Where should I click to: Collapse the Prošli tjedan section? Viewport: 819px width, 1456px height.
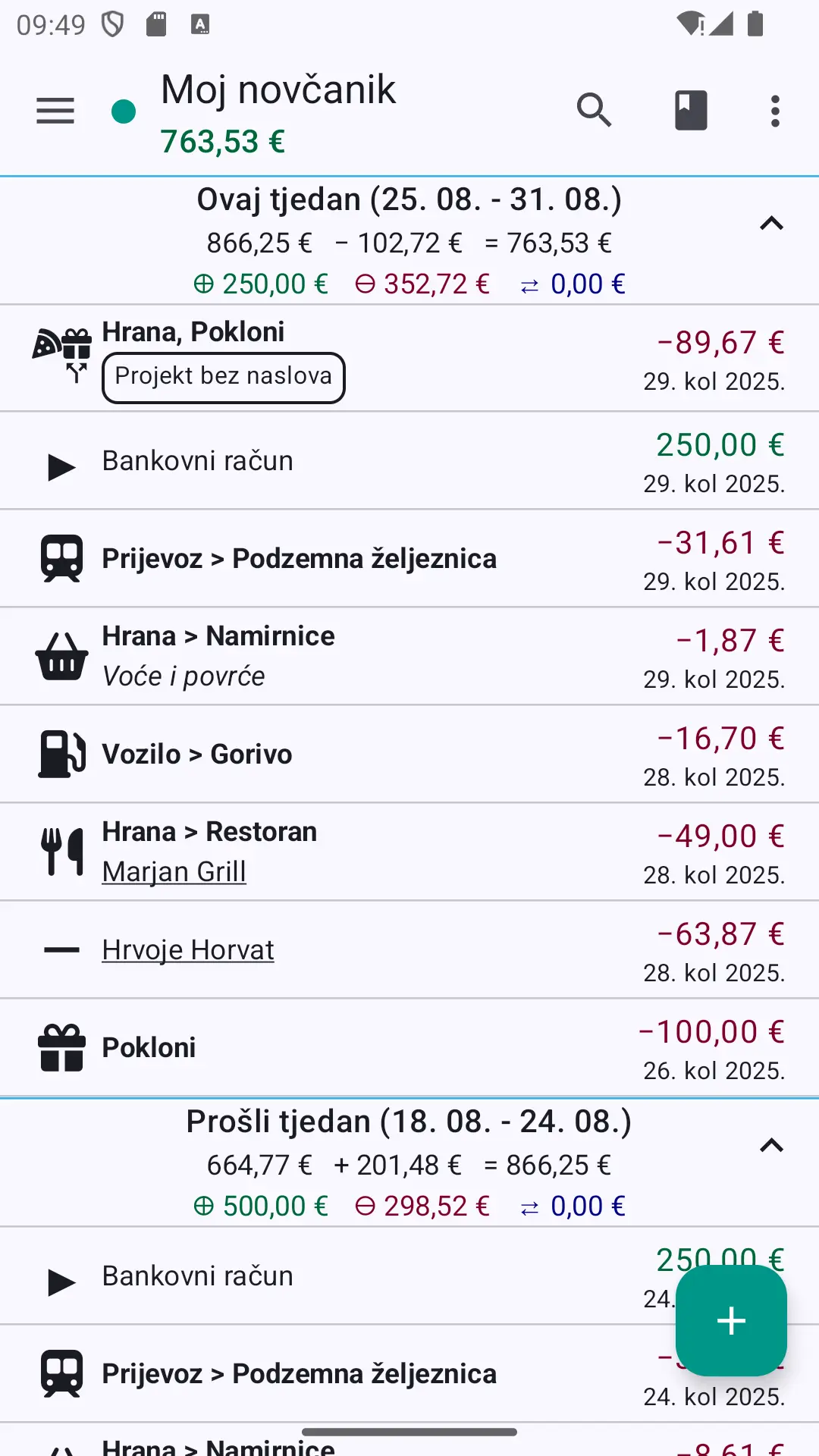click(771, 1145)
